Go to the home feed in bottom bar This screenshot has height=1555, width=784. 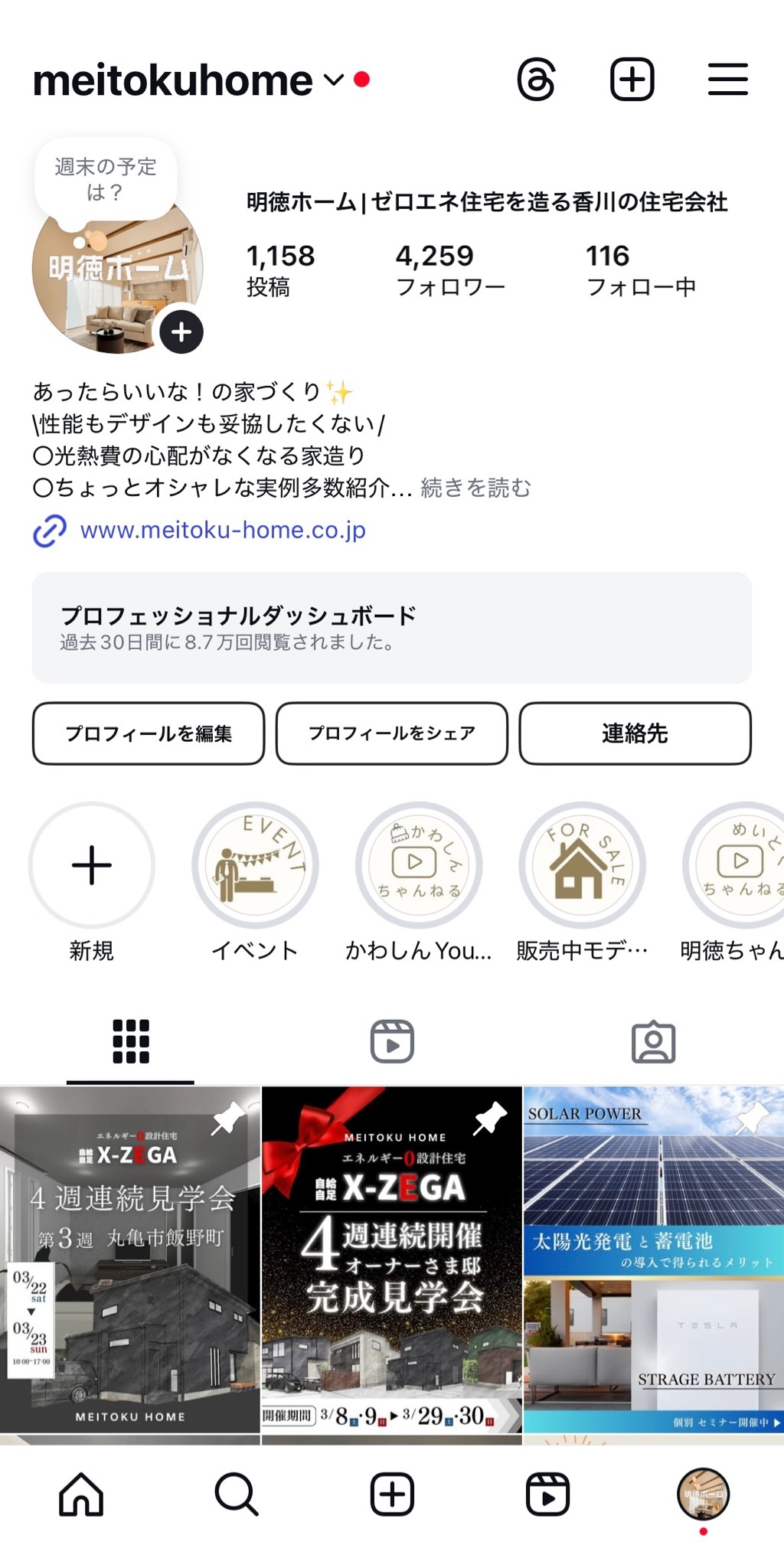81,1494
